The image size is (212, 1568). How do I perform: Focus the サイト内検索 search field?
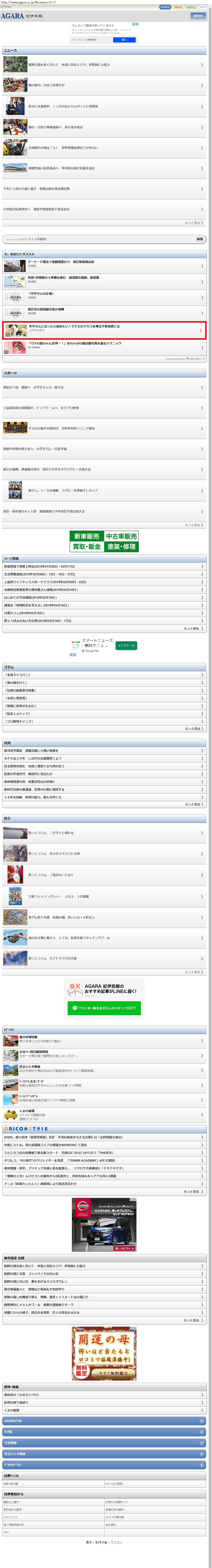click(x=97, y=239)
